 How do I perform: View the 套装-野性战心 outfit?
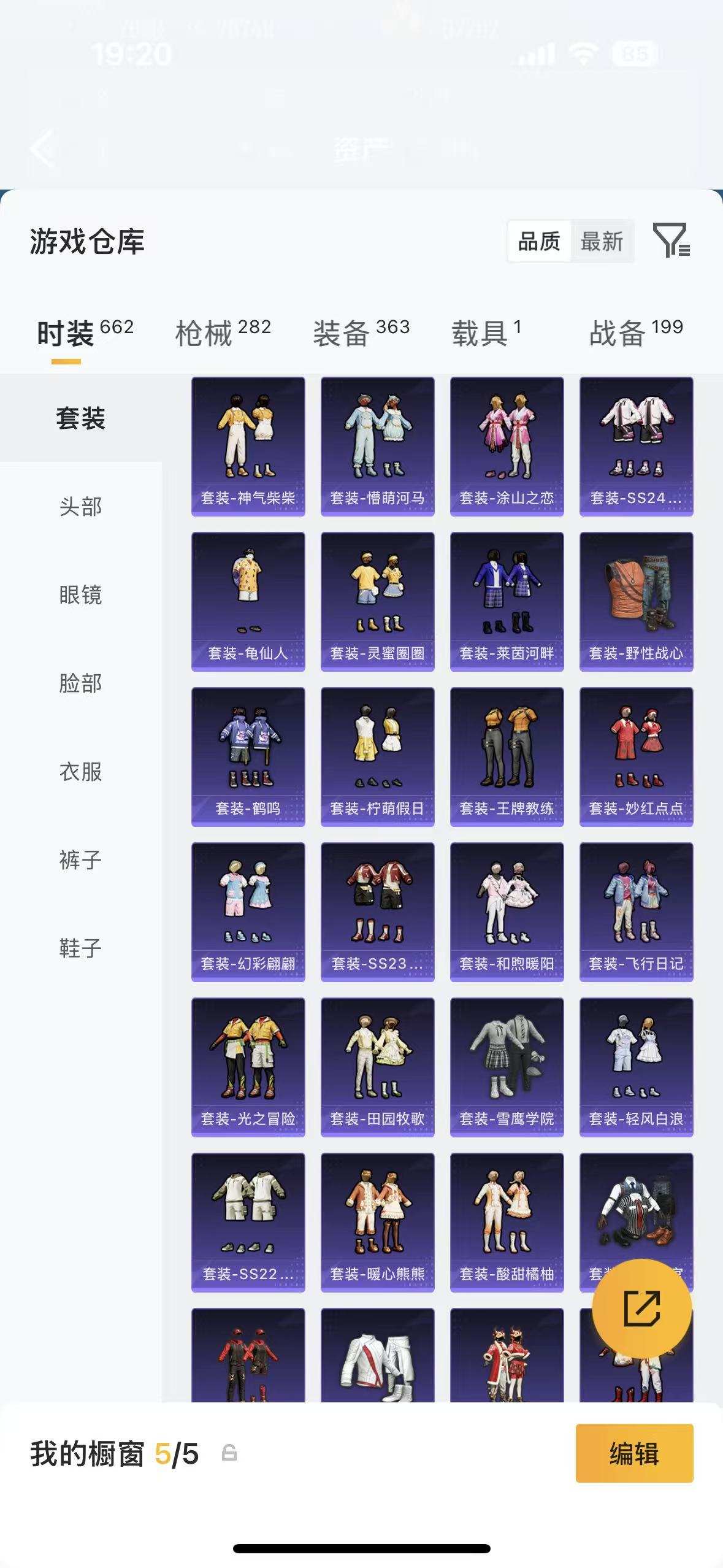(636, 601)
